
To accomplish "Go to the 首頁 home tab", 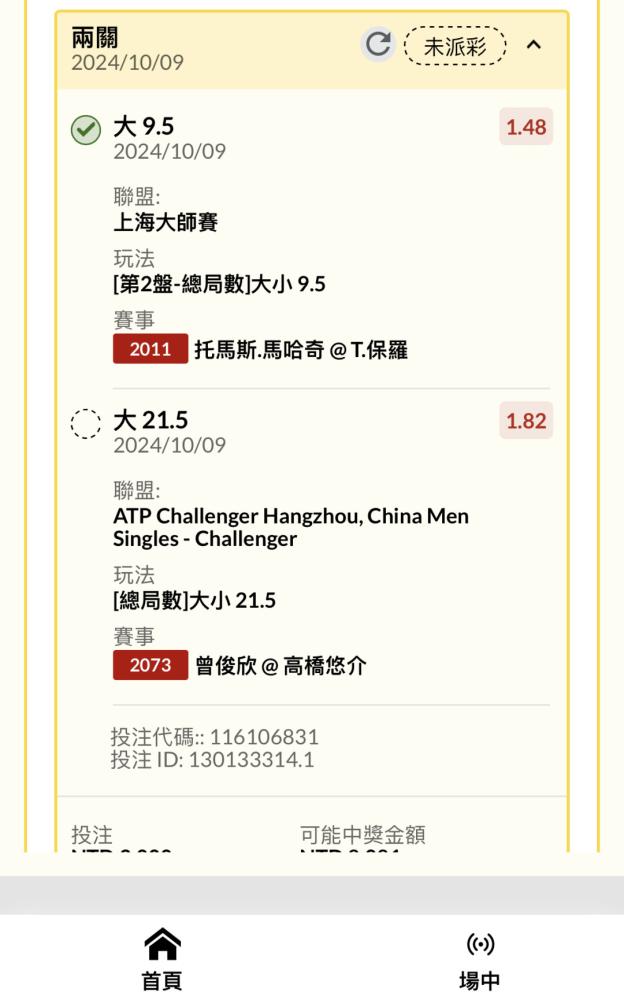I will tap(162, 959).
